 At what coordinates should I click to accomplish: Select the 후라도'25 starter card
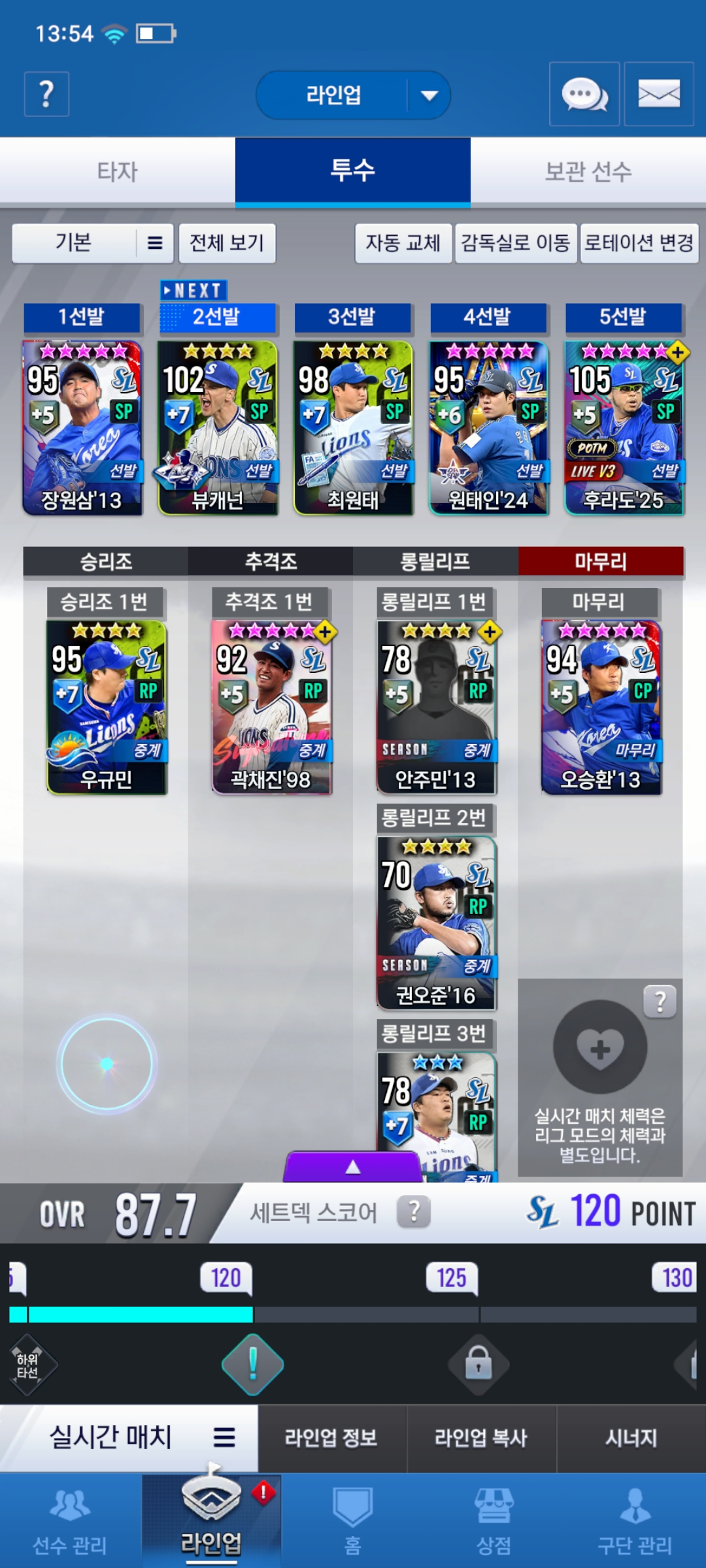624,428
